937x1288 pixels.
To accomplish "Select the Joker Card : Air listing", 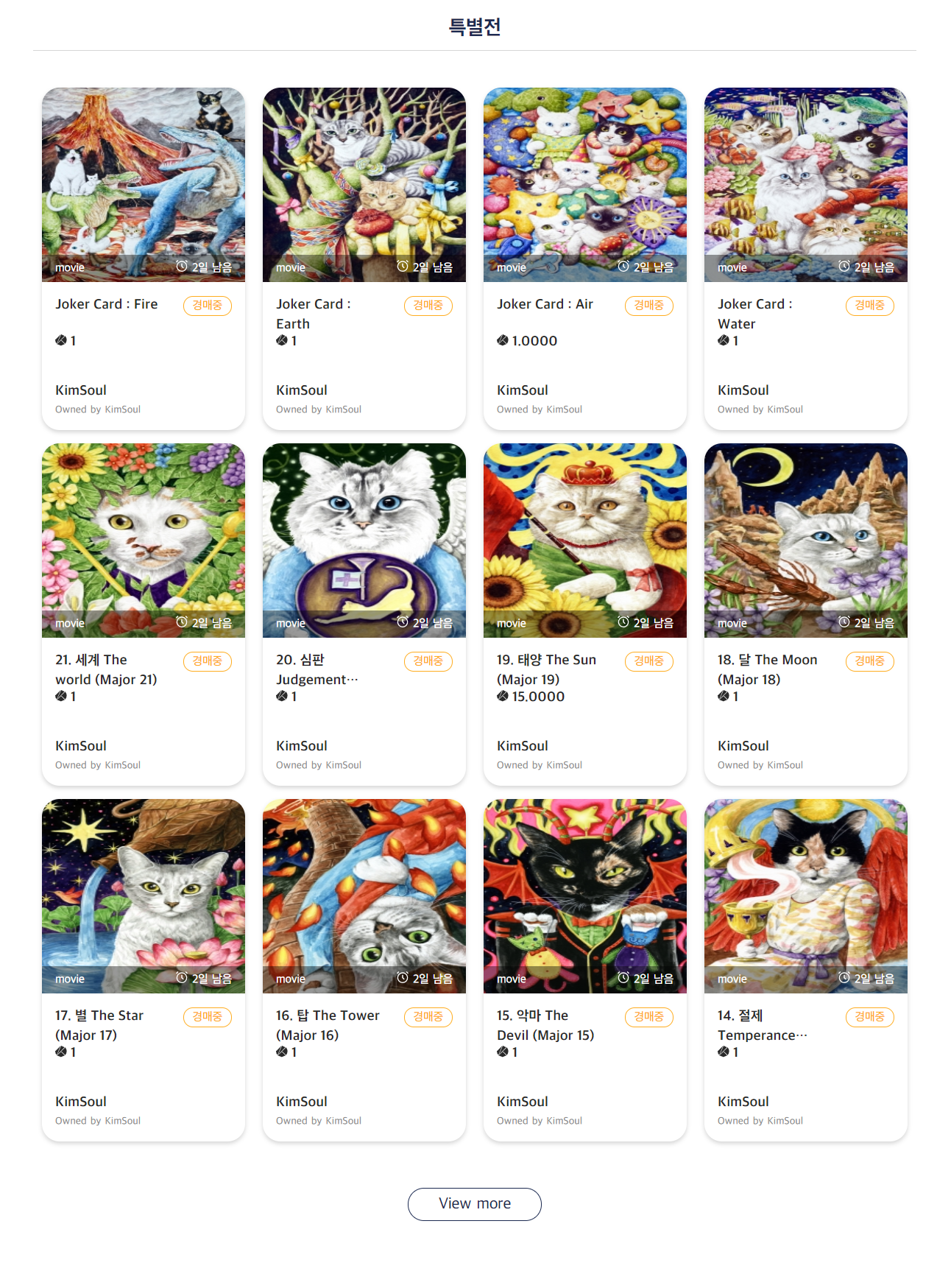I will 585,184.
